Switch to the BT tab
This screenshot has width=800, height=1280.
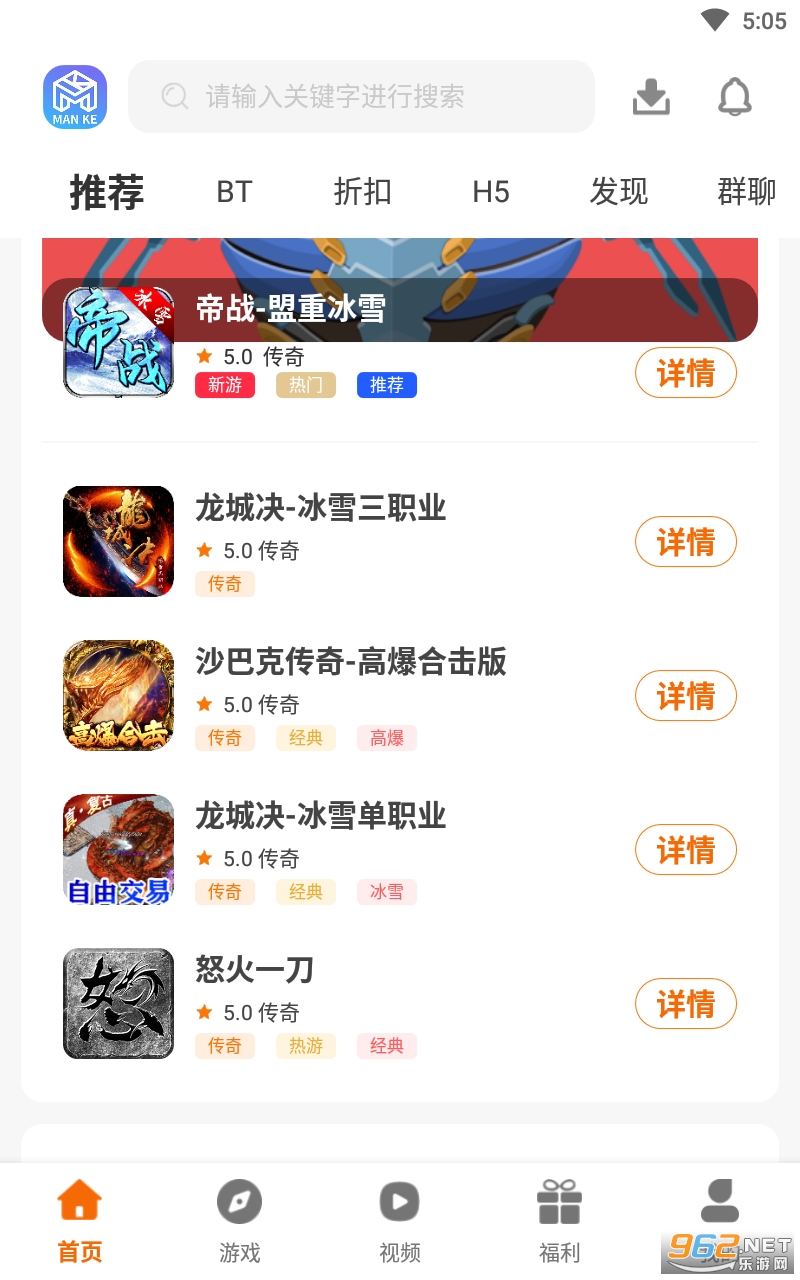pyautogui.click(x=234, y=191)
